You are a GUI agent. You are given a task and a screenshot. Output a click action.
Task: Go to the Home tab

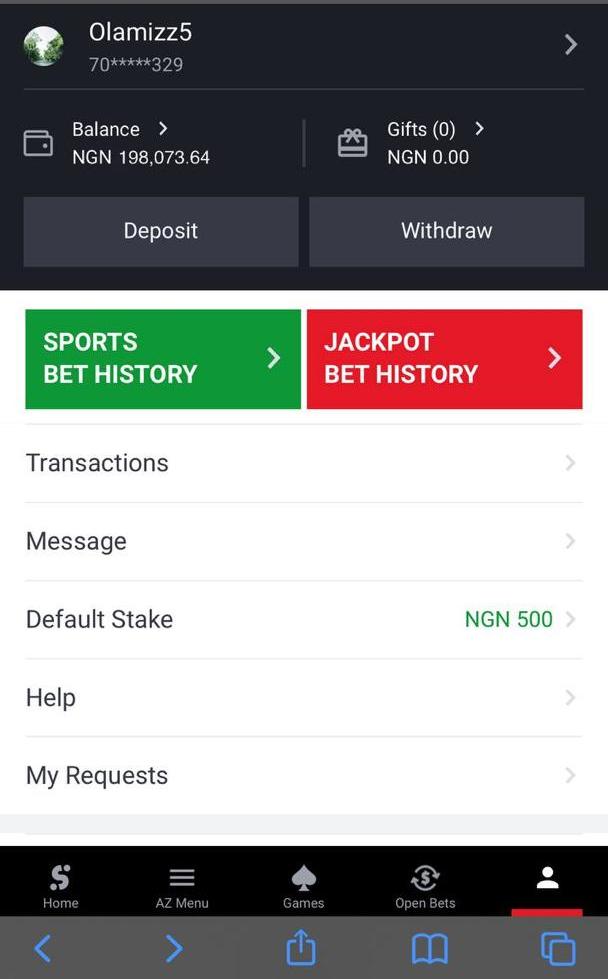click(60, 885)
